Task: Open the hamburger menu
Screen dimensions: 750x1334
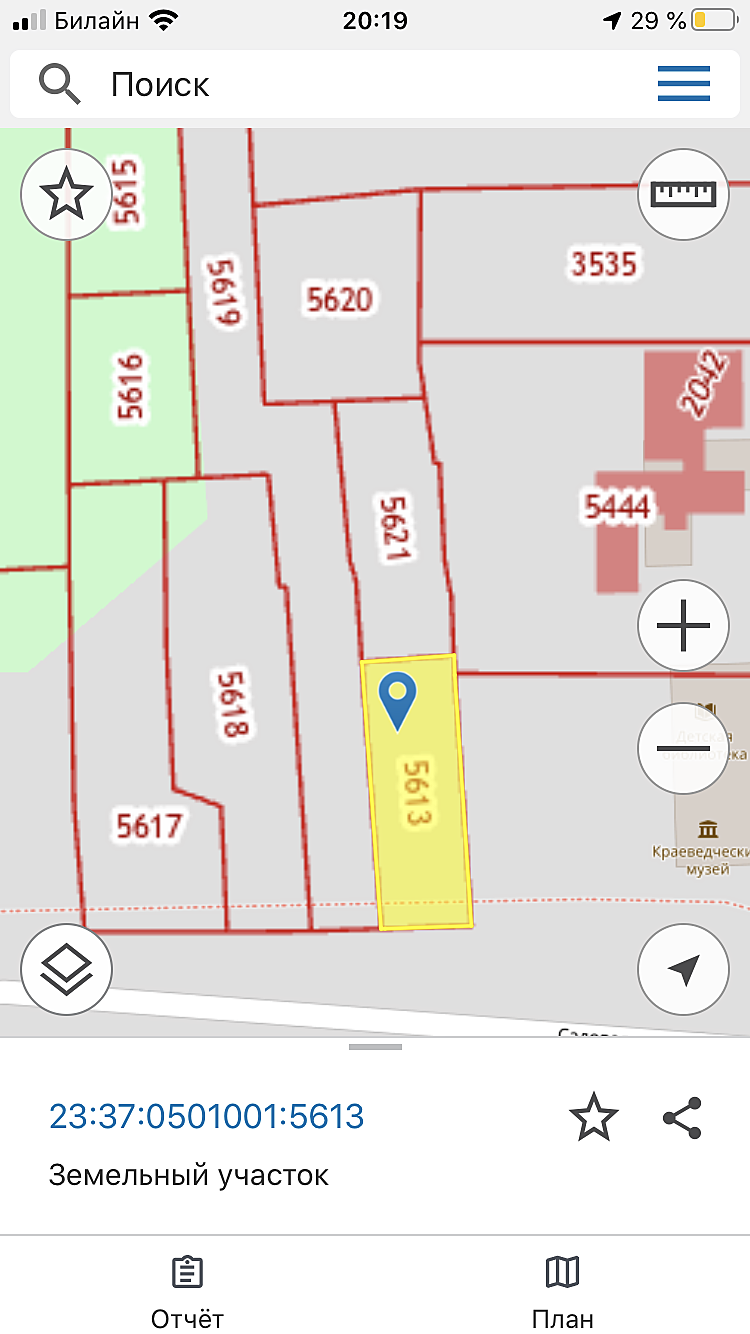Action: (x=684, y=84)
